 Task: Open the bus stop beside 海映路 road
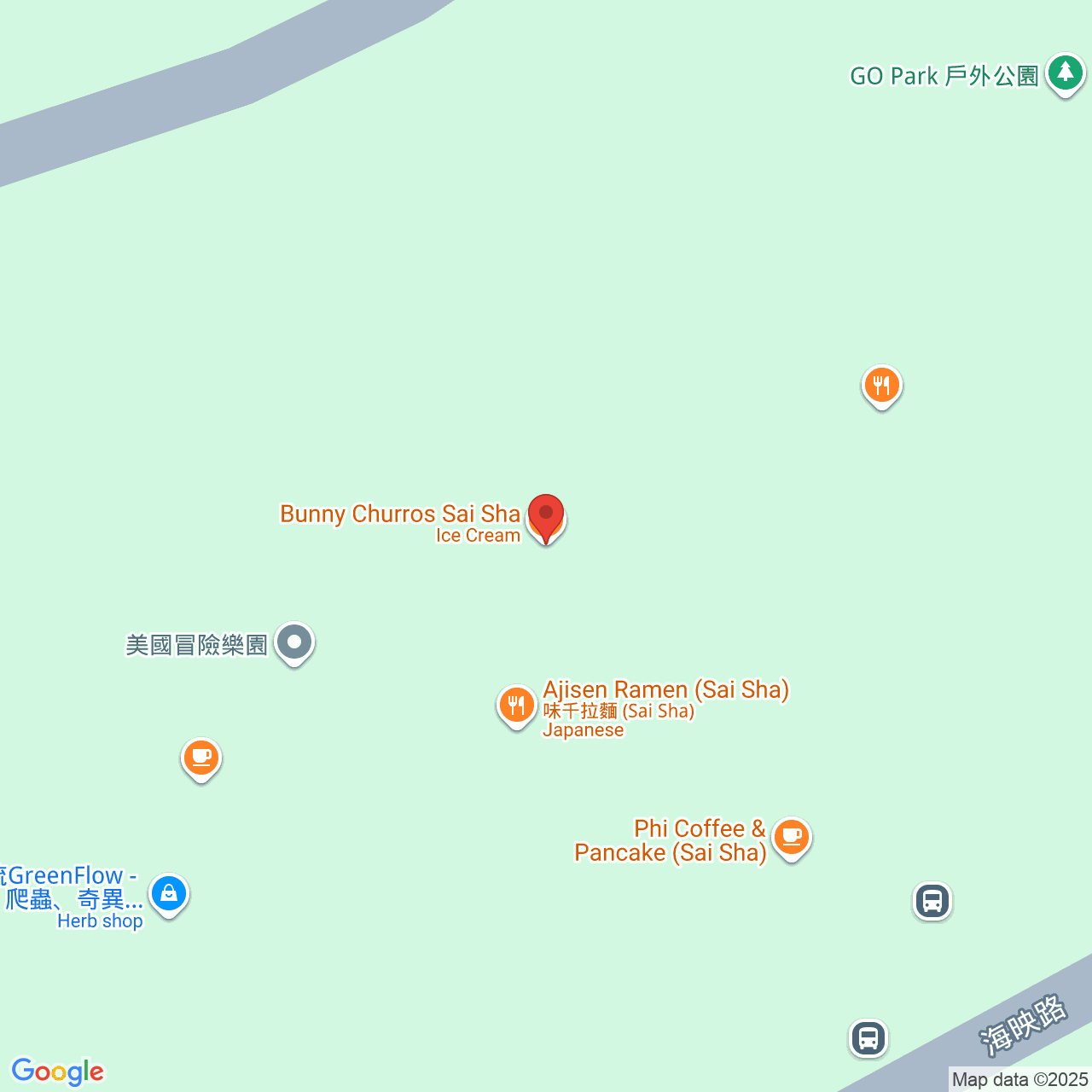pos(868,1038)
